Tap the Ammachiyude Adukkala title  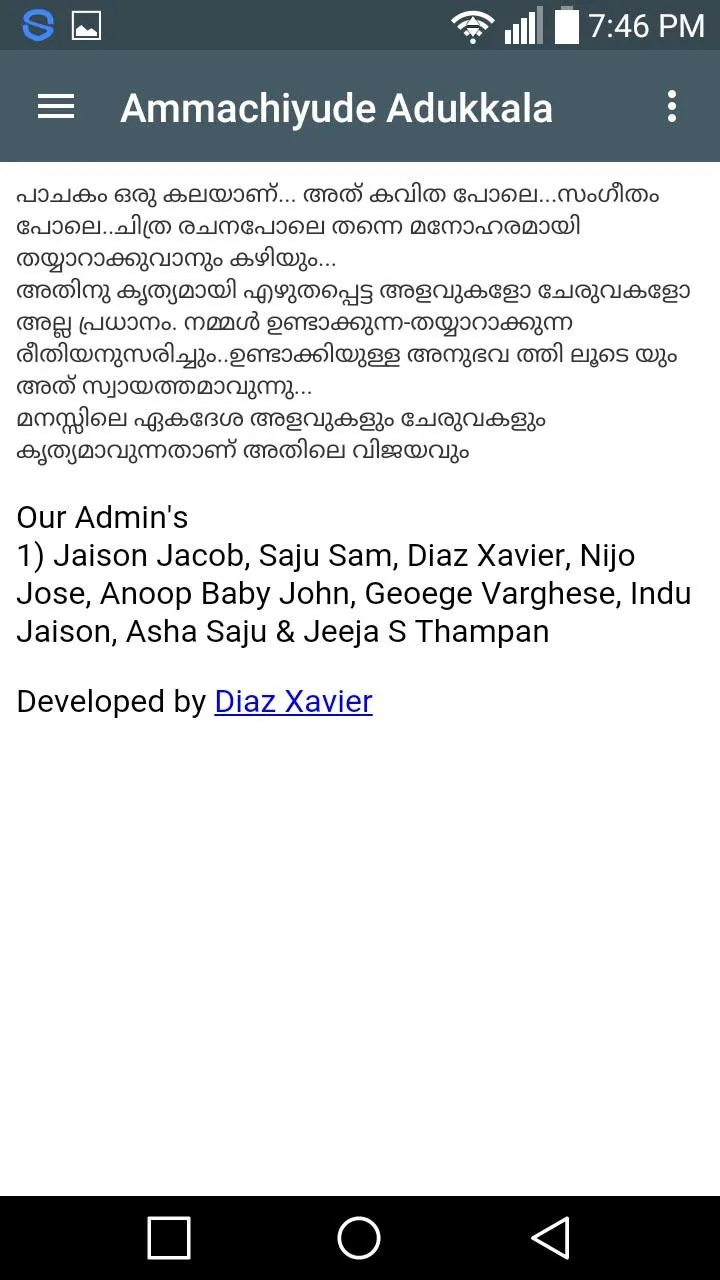pos(336,107)
